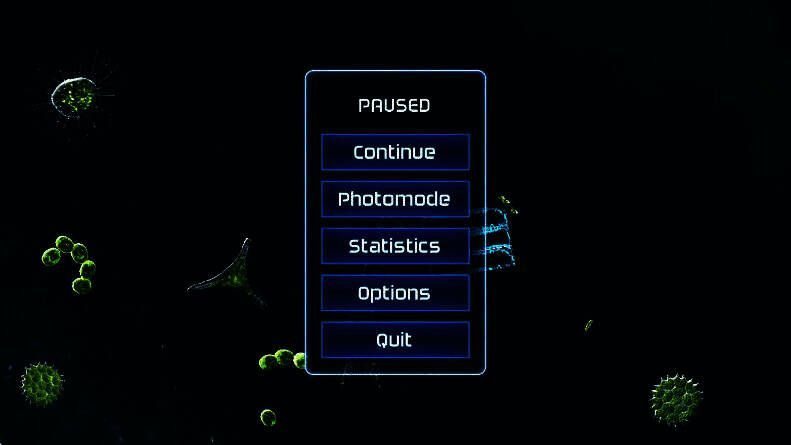Viewport: 791px width, 445px height.
Task: Select Quit to exit the game
Action: (x=395, y=340)
